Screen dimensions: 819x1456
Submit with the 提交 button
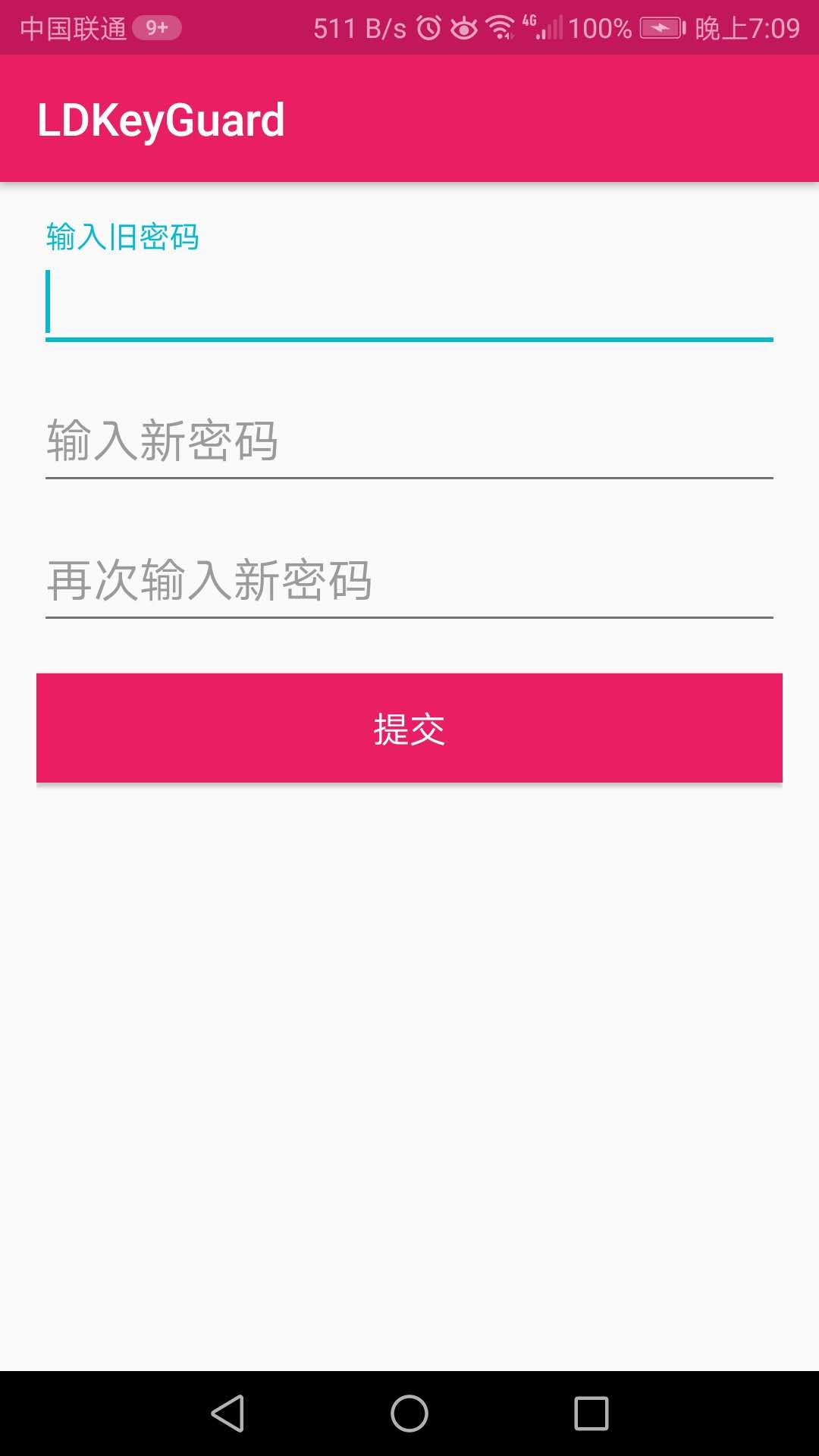tap(409, 728)
